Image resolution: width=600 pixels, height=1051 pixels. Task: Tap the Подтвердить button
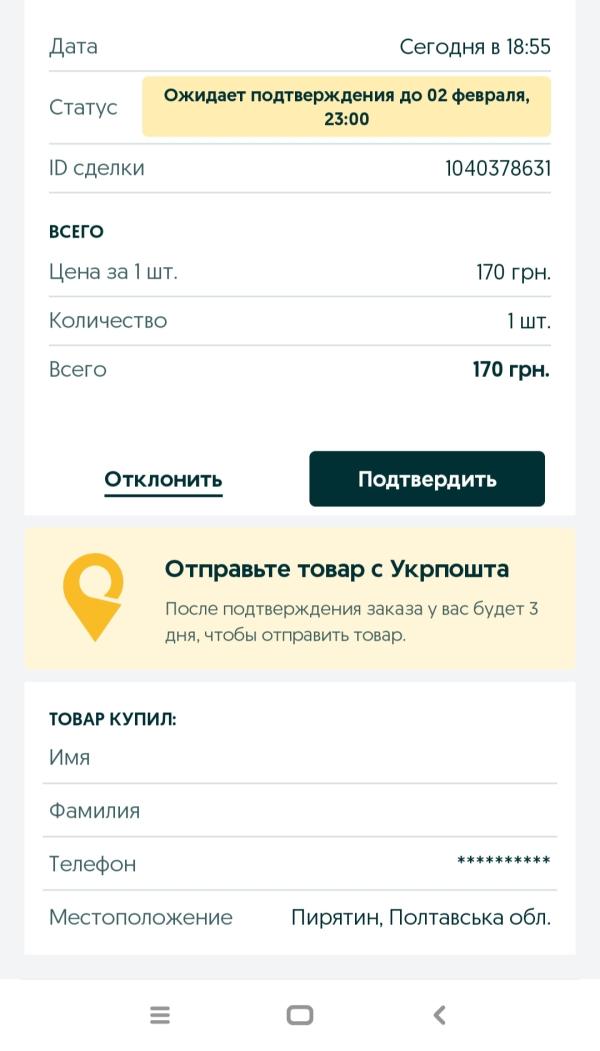427,479
